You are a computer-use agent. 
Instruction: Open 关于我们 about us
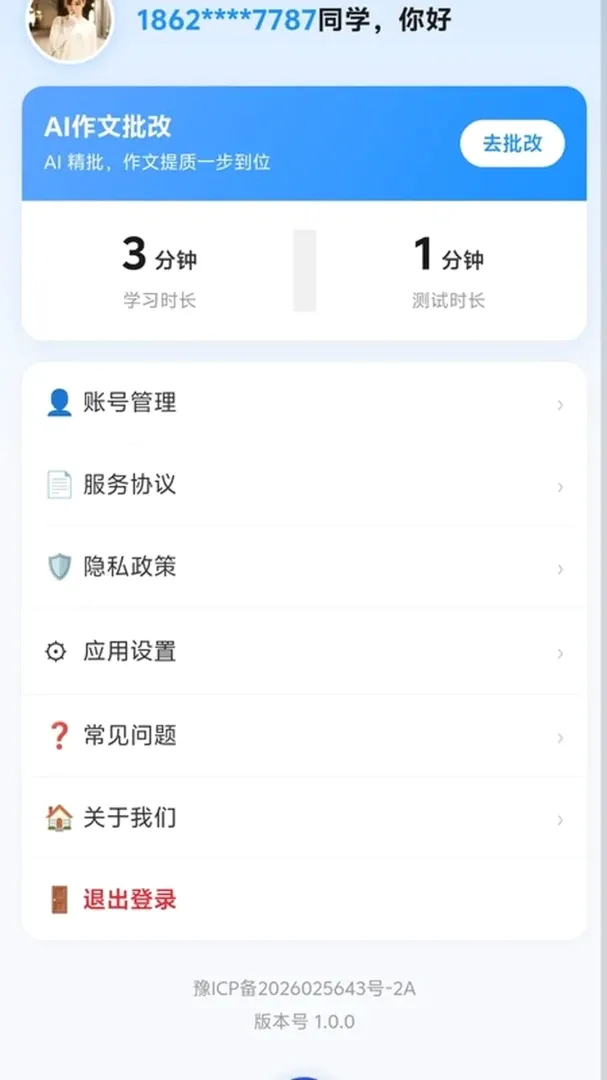click(x=304, y=818)
